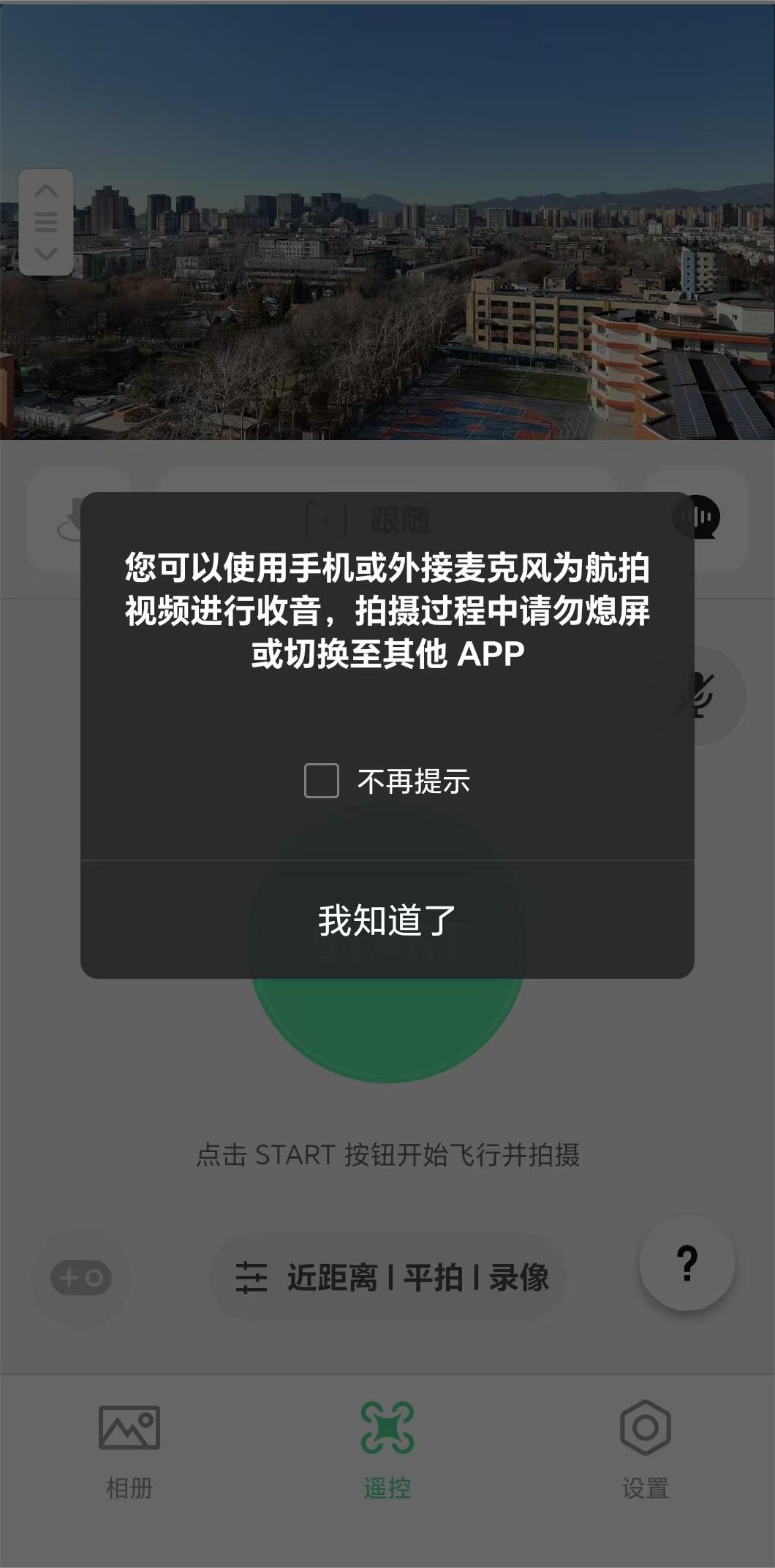Open shooting settings 近距离 | 平拍 | 录像
This screenshot has width=775, height=1568.
coord(388,1278)
